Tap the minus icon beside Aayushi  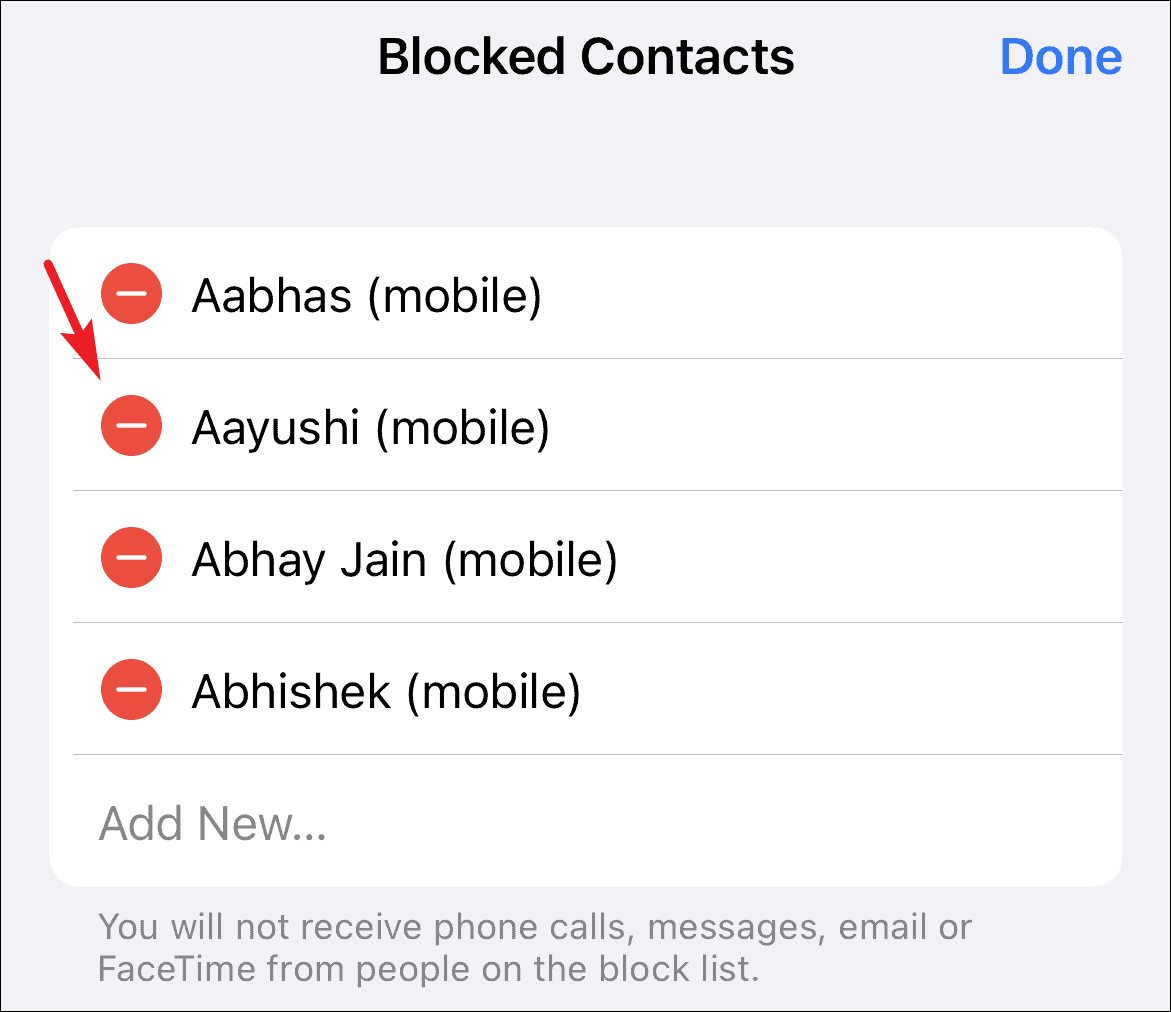tap(131, 425)
